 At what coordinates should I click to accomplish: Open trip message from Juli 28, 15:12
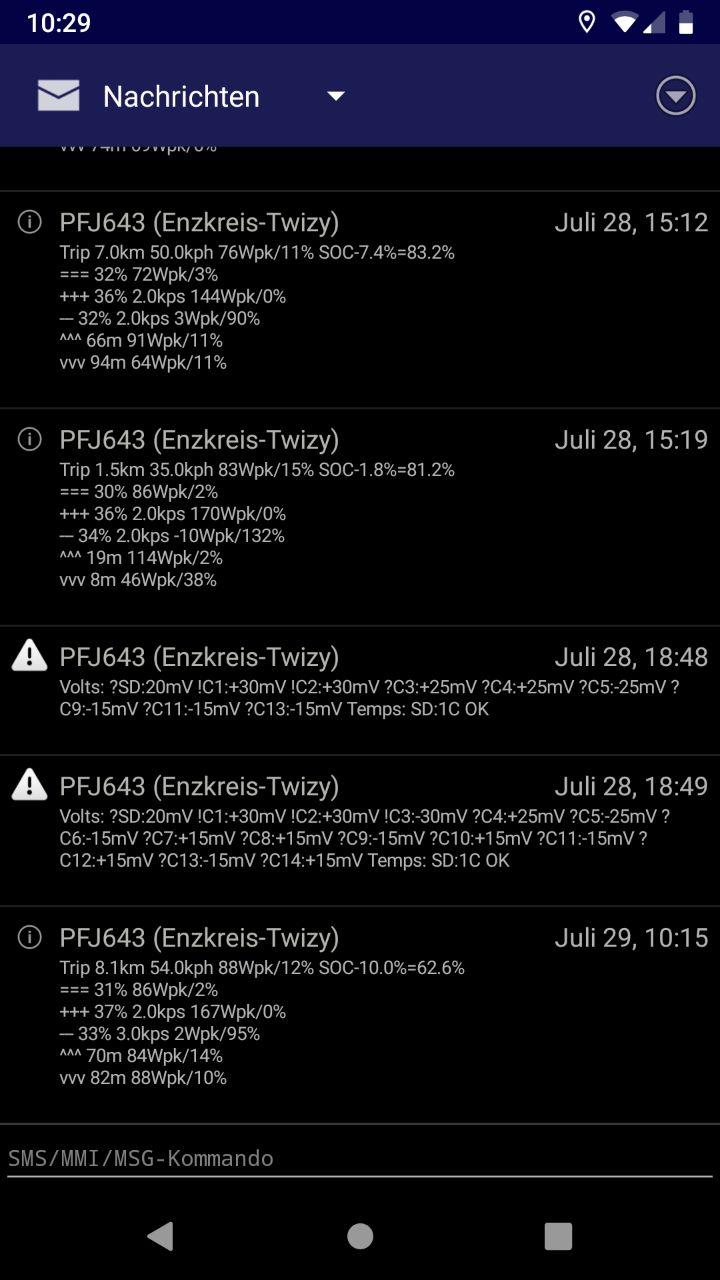click(360, 298)
